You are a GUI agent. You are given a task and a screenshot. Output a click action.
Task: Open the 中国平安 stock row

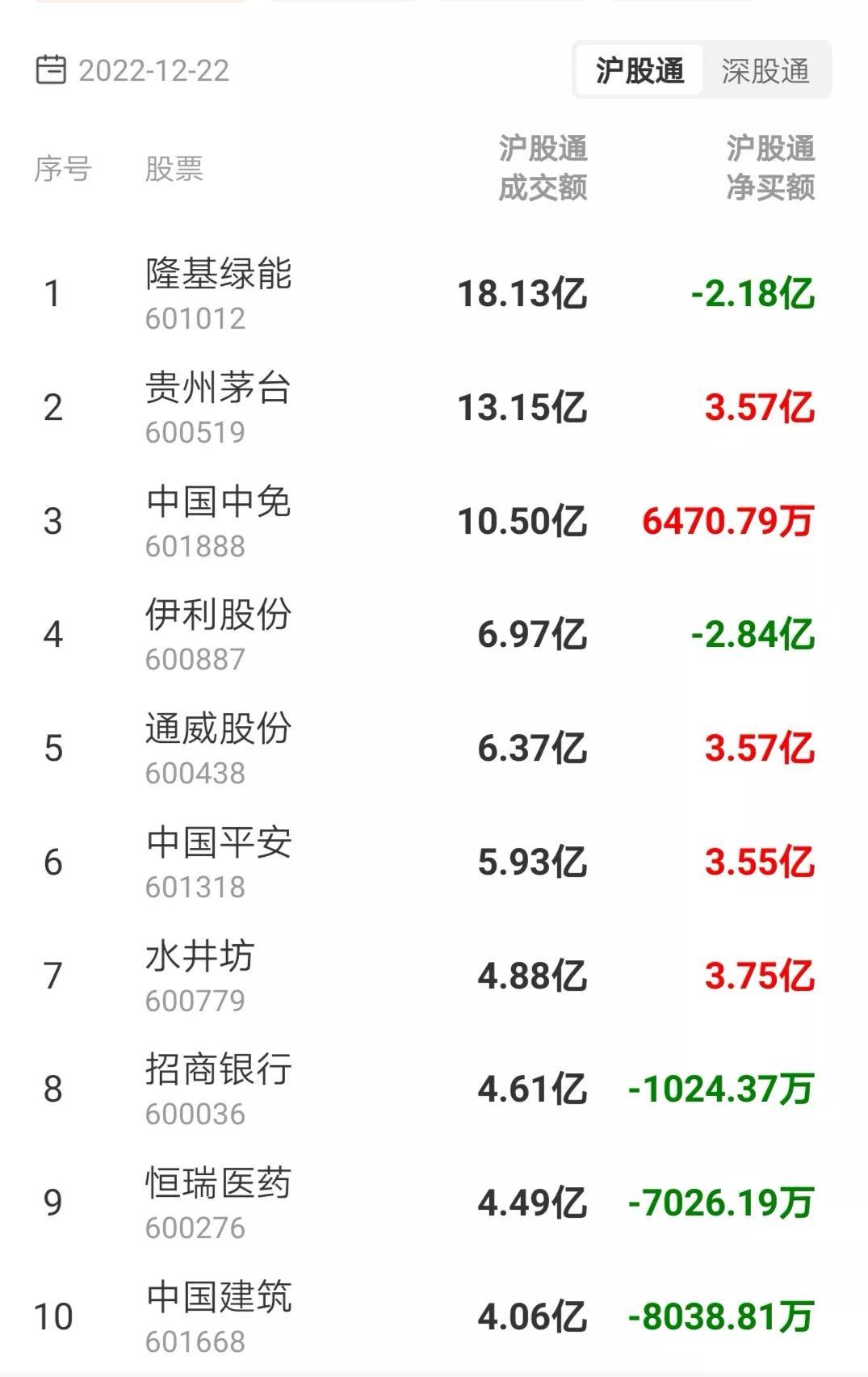pos(434,863)
